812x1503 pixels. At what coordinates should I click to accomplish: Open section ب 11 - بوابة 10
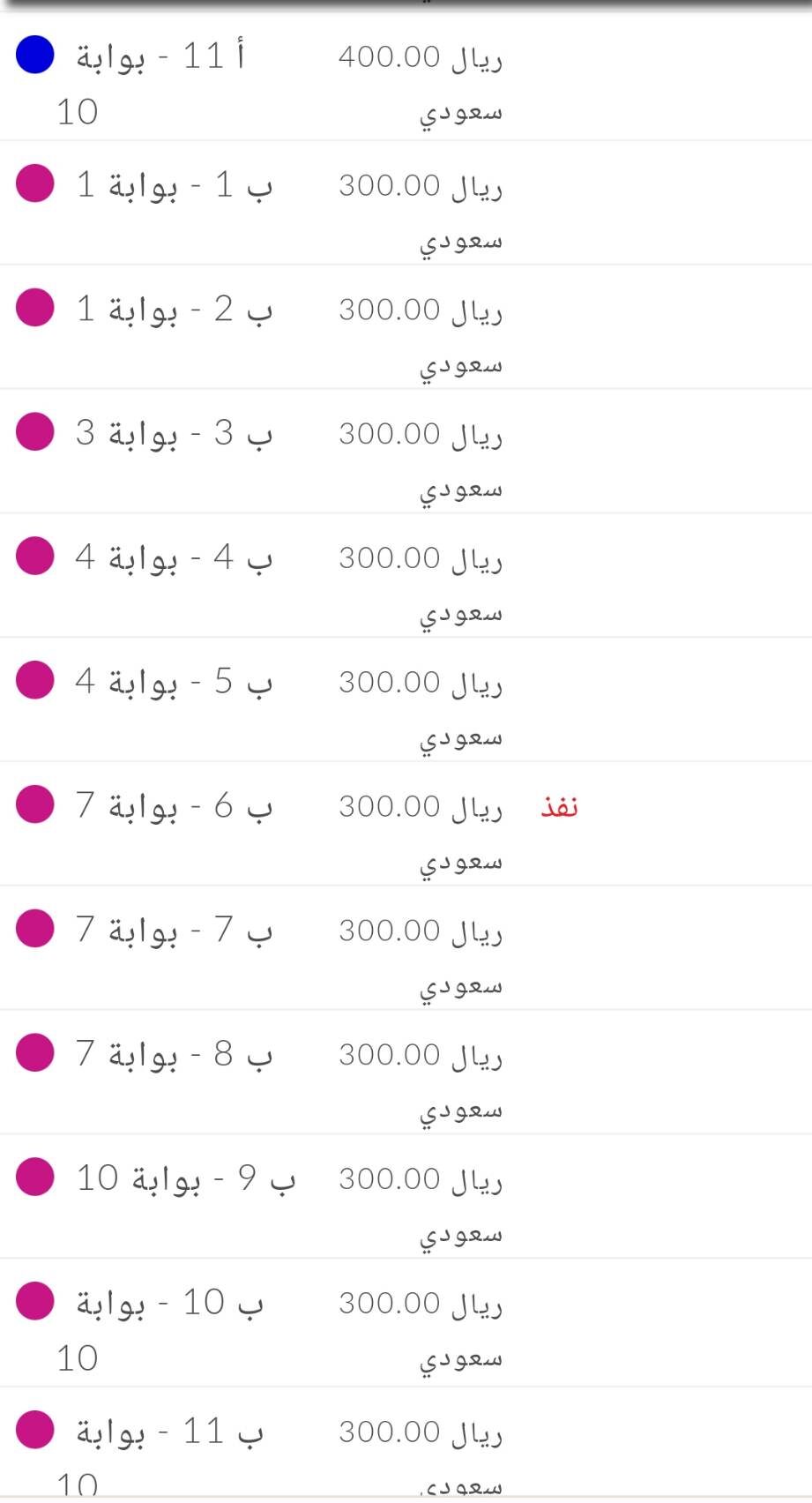[x=406, y=1442]
